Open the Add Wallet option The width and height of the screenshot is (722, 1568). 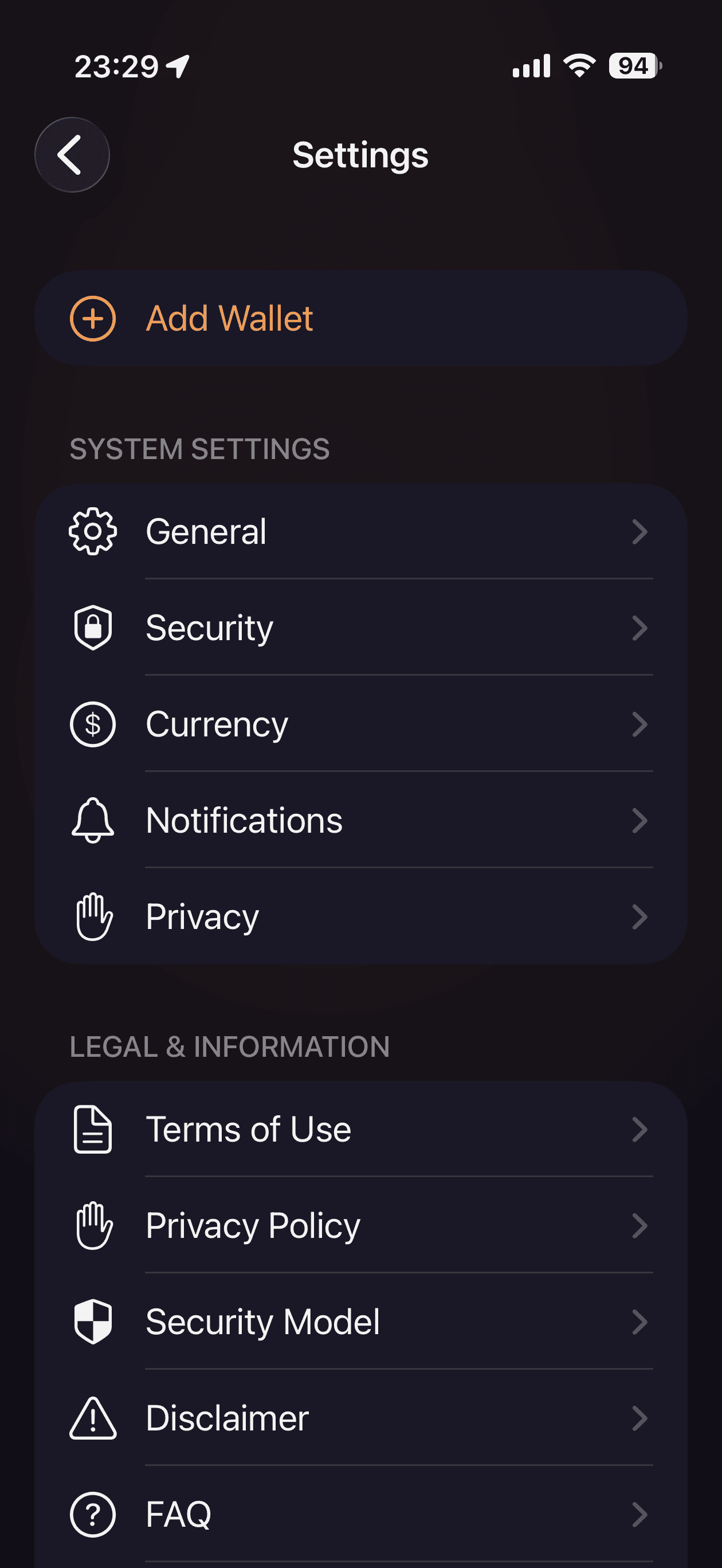pyautogui.click(x=361, y=317)
